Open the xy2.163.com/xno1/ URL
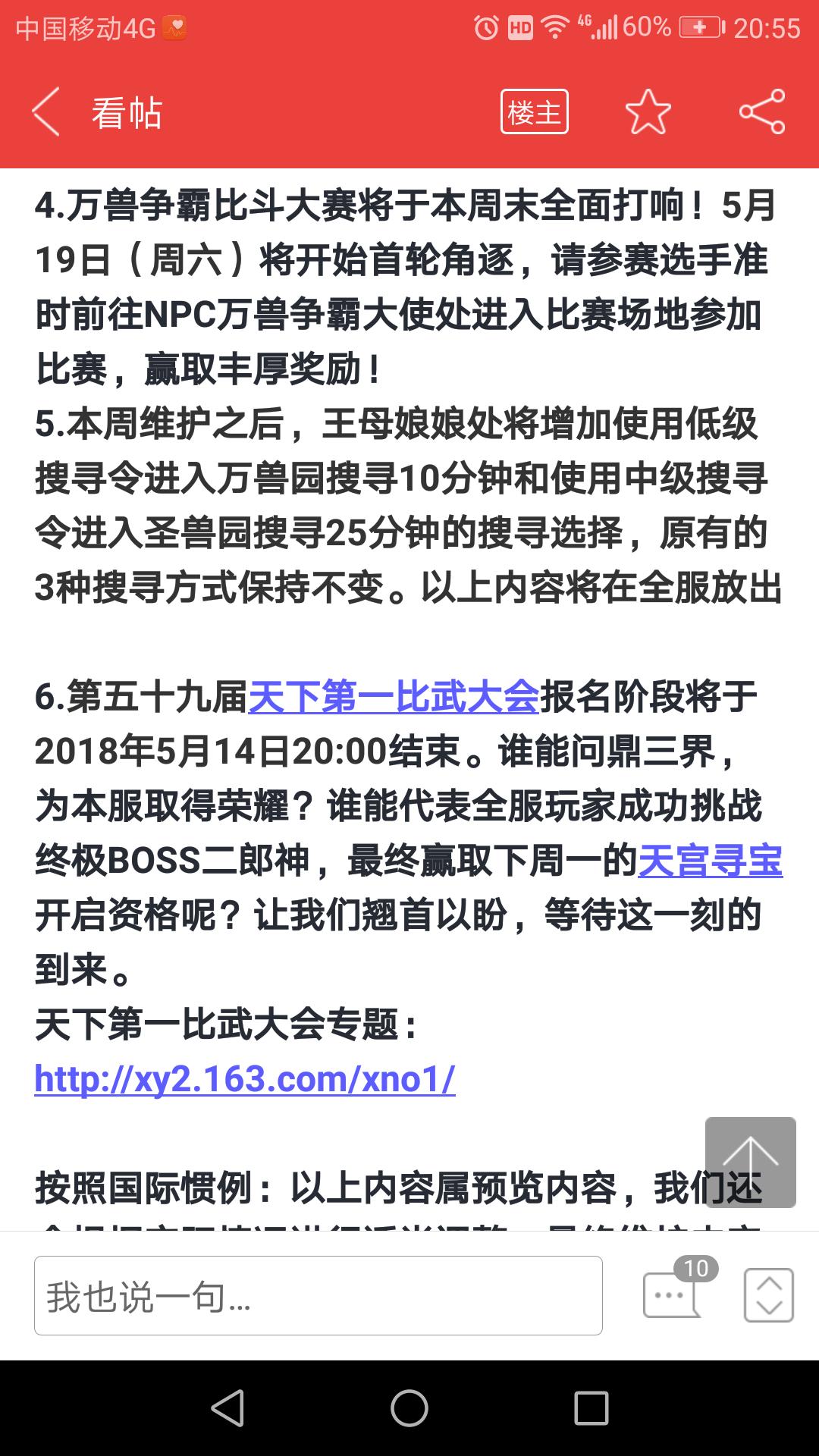819x1456 pixels. (x=245, y=1079)
